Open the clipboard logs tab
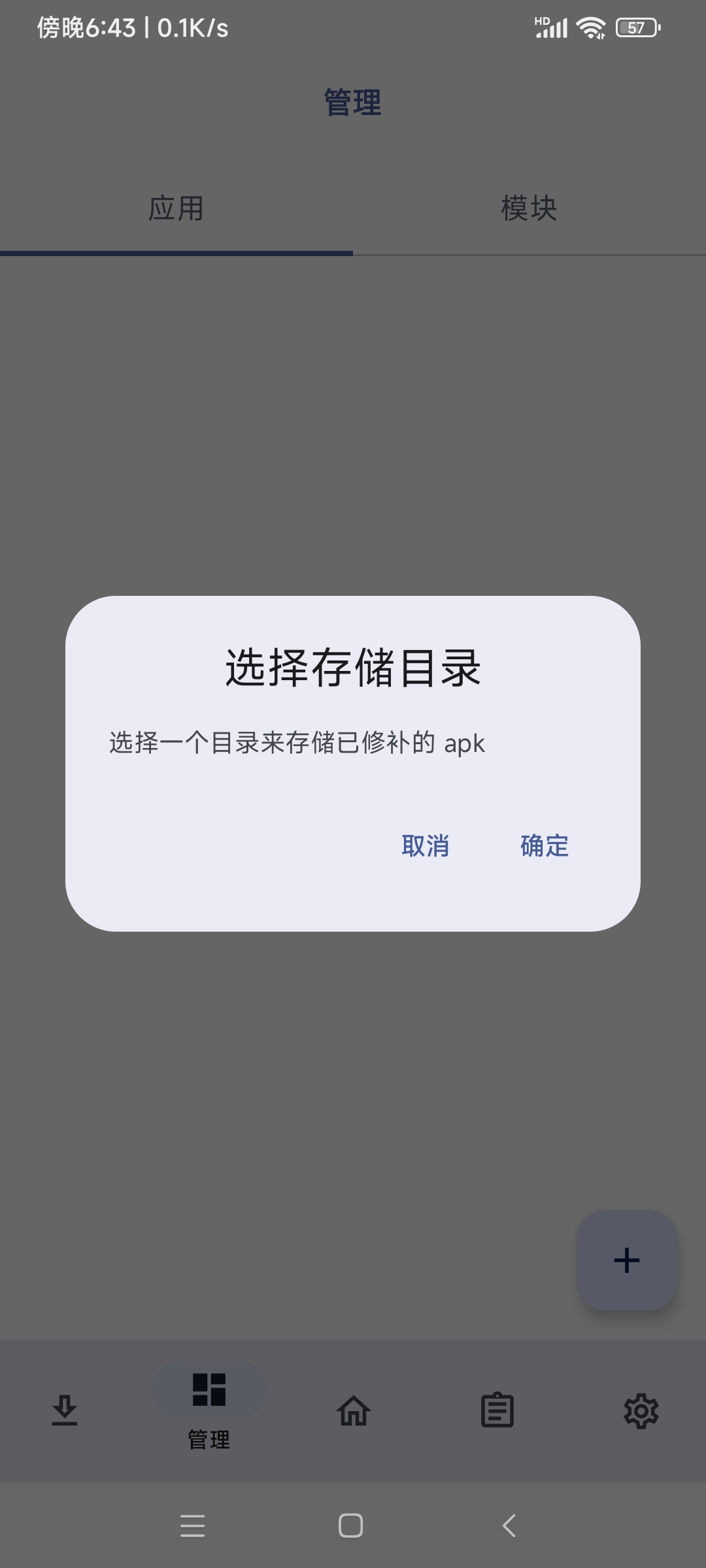This screenshot has height=1568, width=706. [497, 1410]
